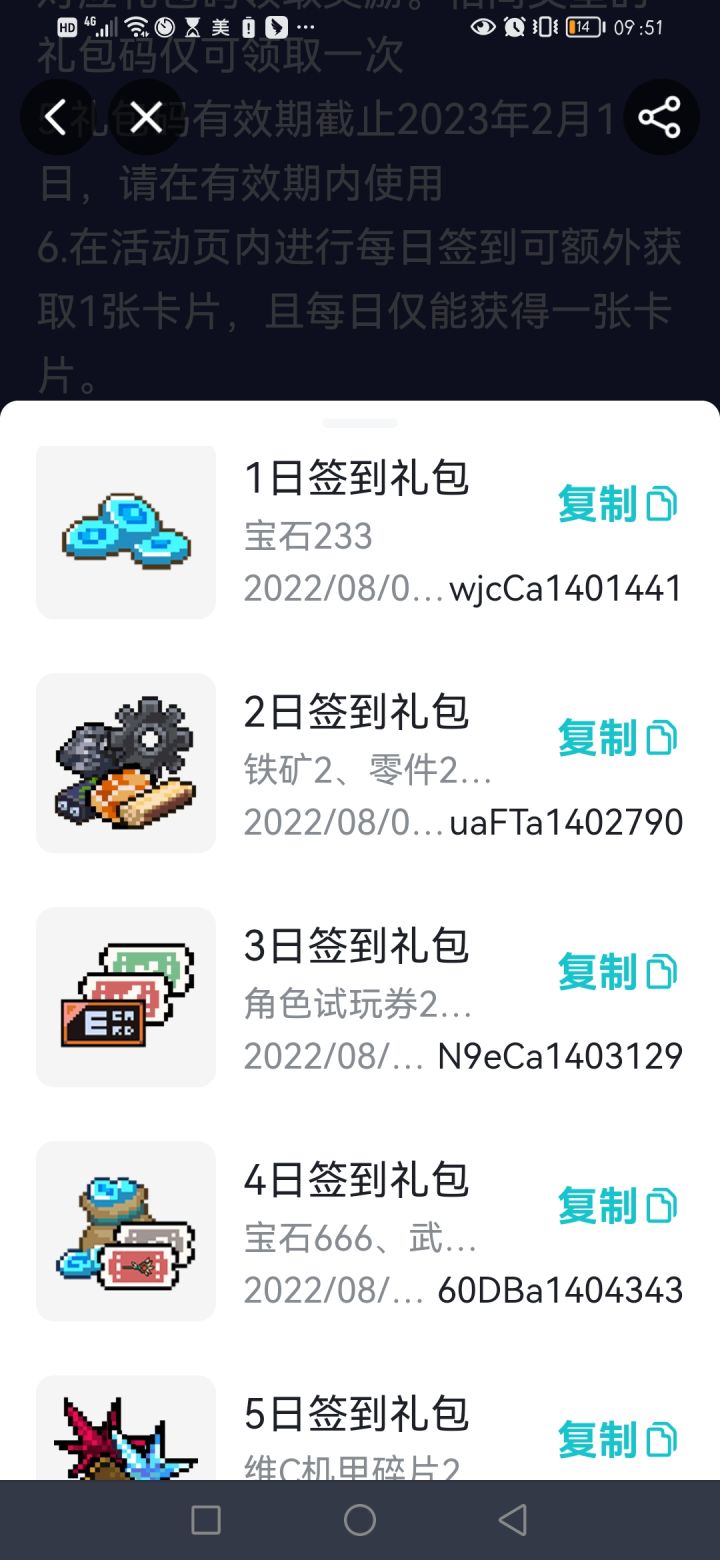Copy the 1日签到礼包 gift code
This screenshot has height=1560, width=720.
617,504
